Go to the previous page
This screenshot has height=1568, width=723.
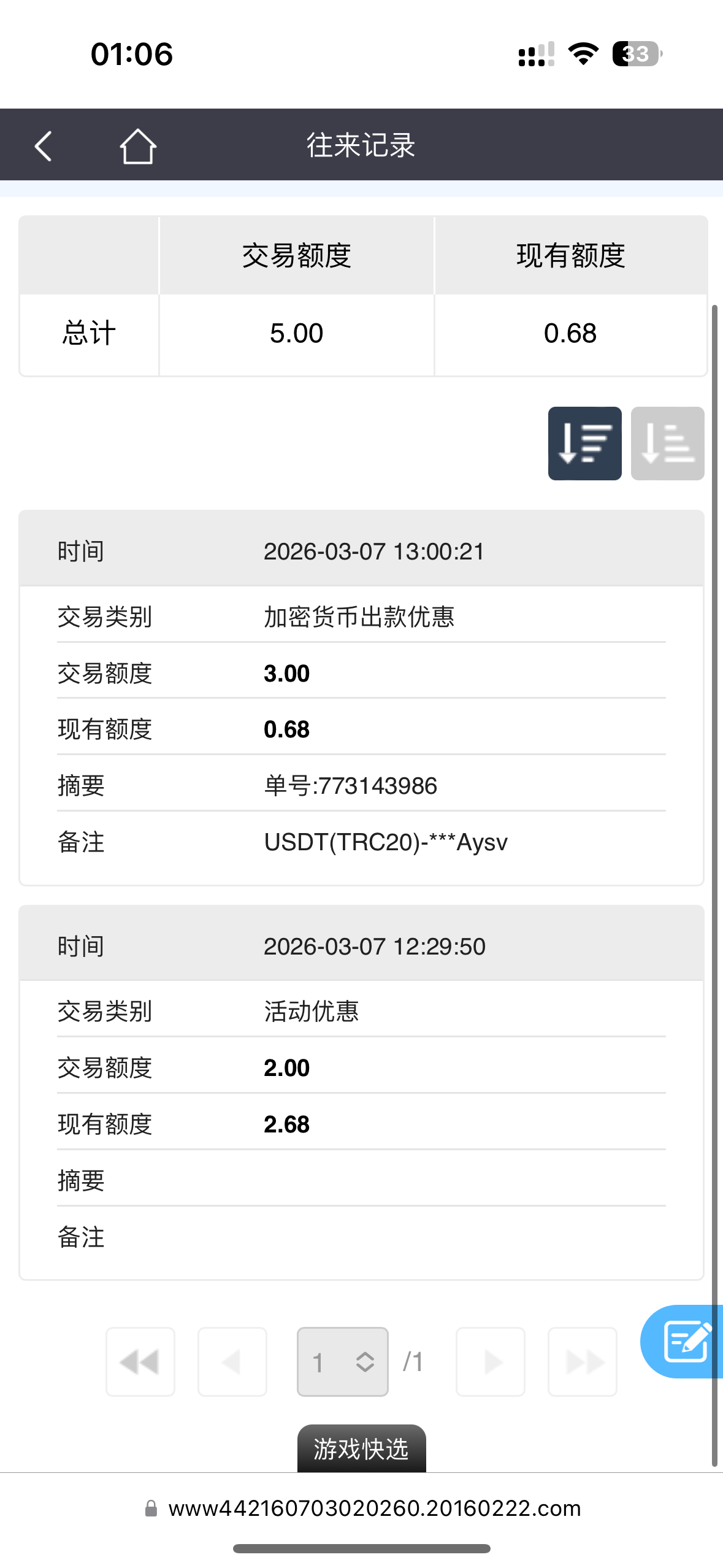pyautogui.click(x=232, y=1362)
